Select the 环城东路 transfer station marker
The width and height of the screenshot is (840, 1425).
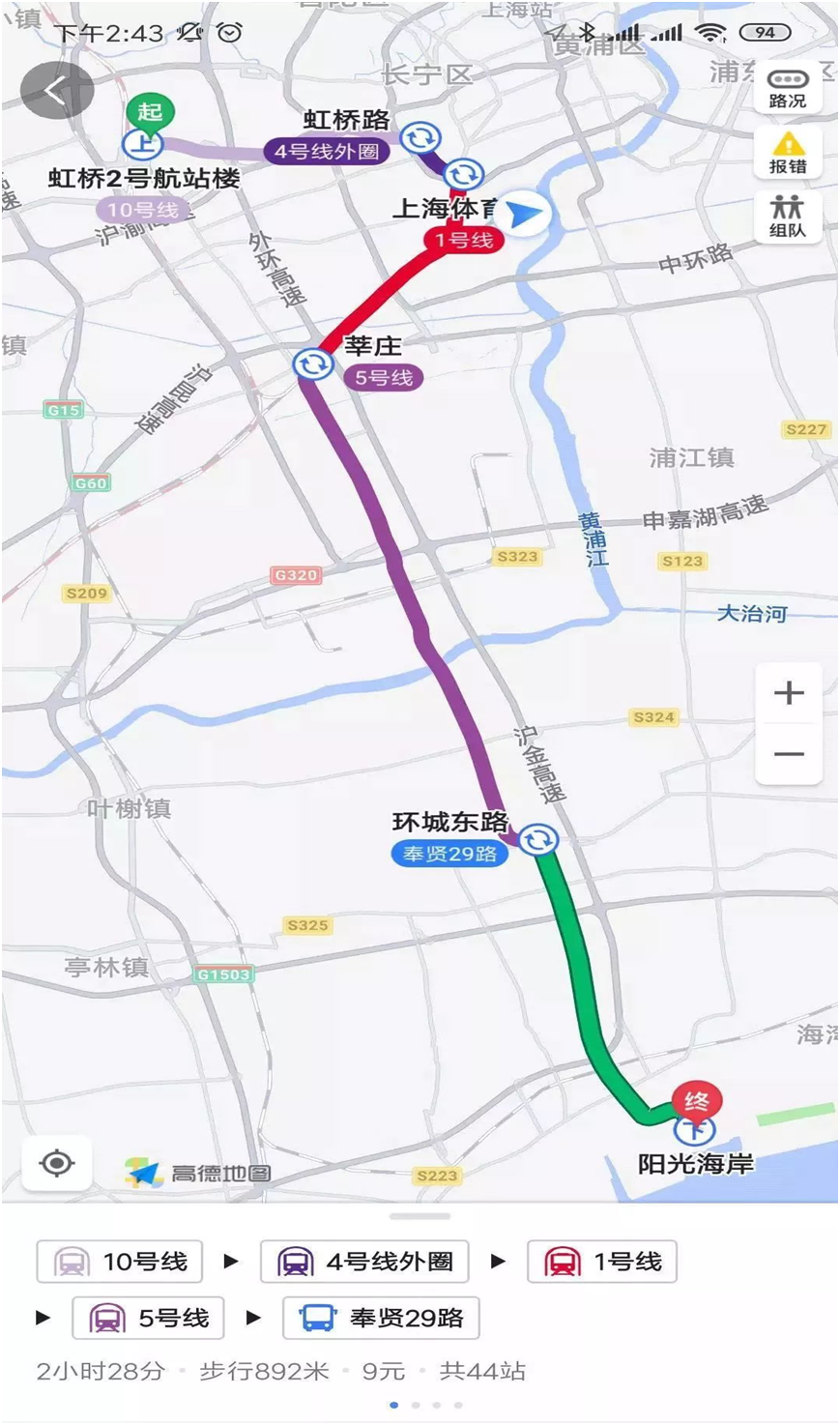click(x=538, y=839)
